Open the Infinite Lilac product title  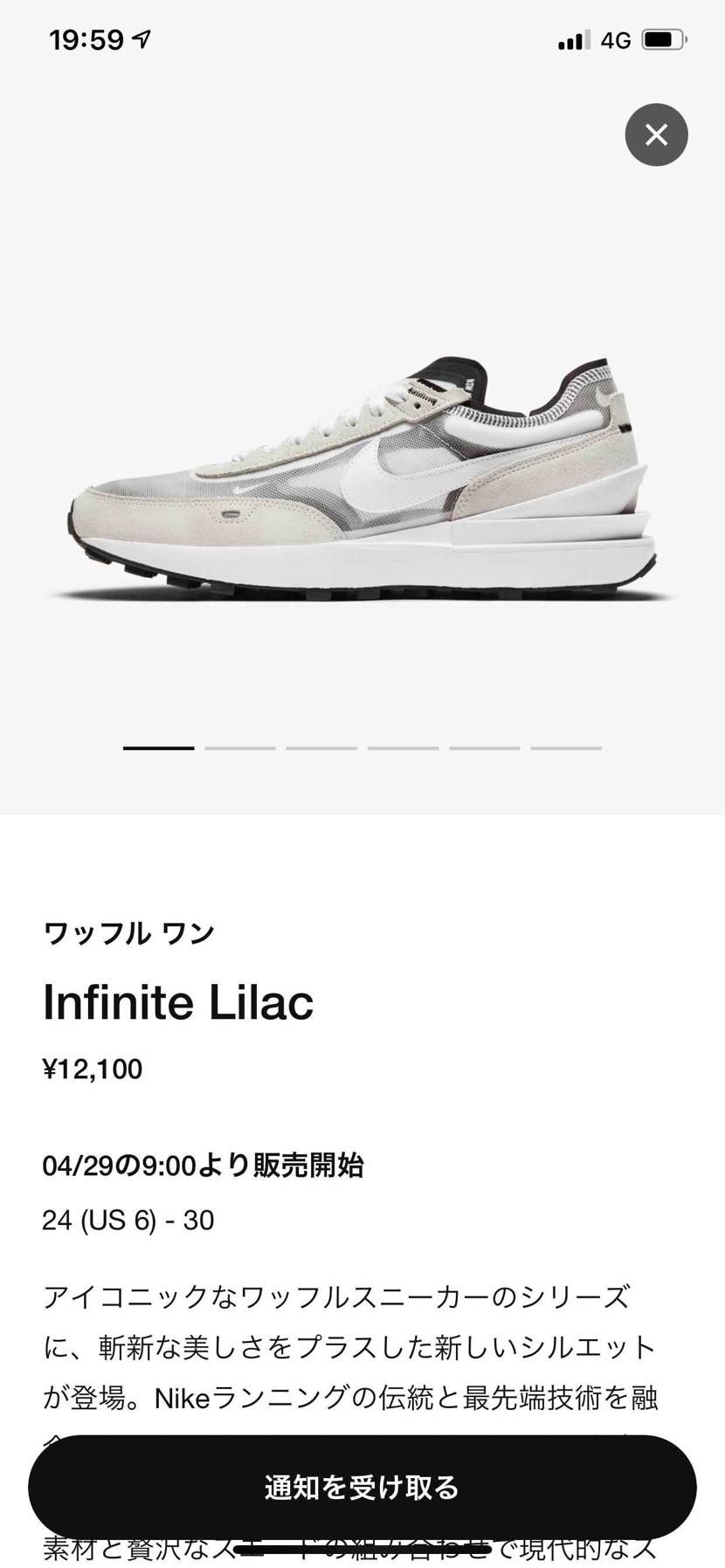coord(178,1002)
